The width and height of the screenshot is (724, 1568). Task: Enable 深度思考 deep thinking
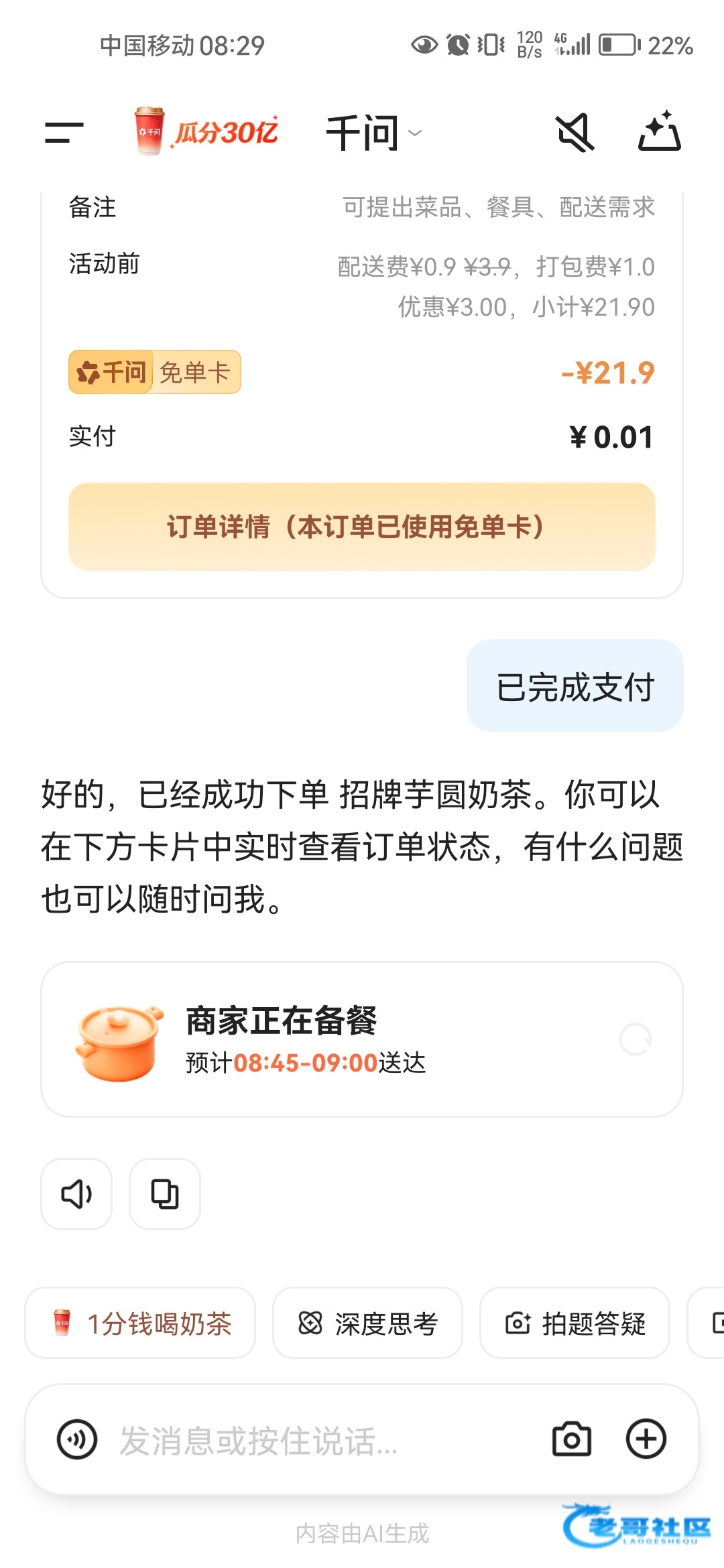[367, 1323]
